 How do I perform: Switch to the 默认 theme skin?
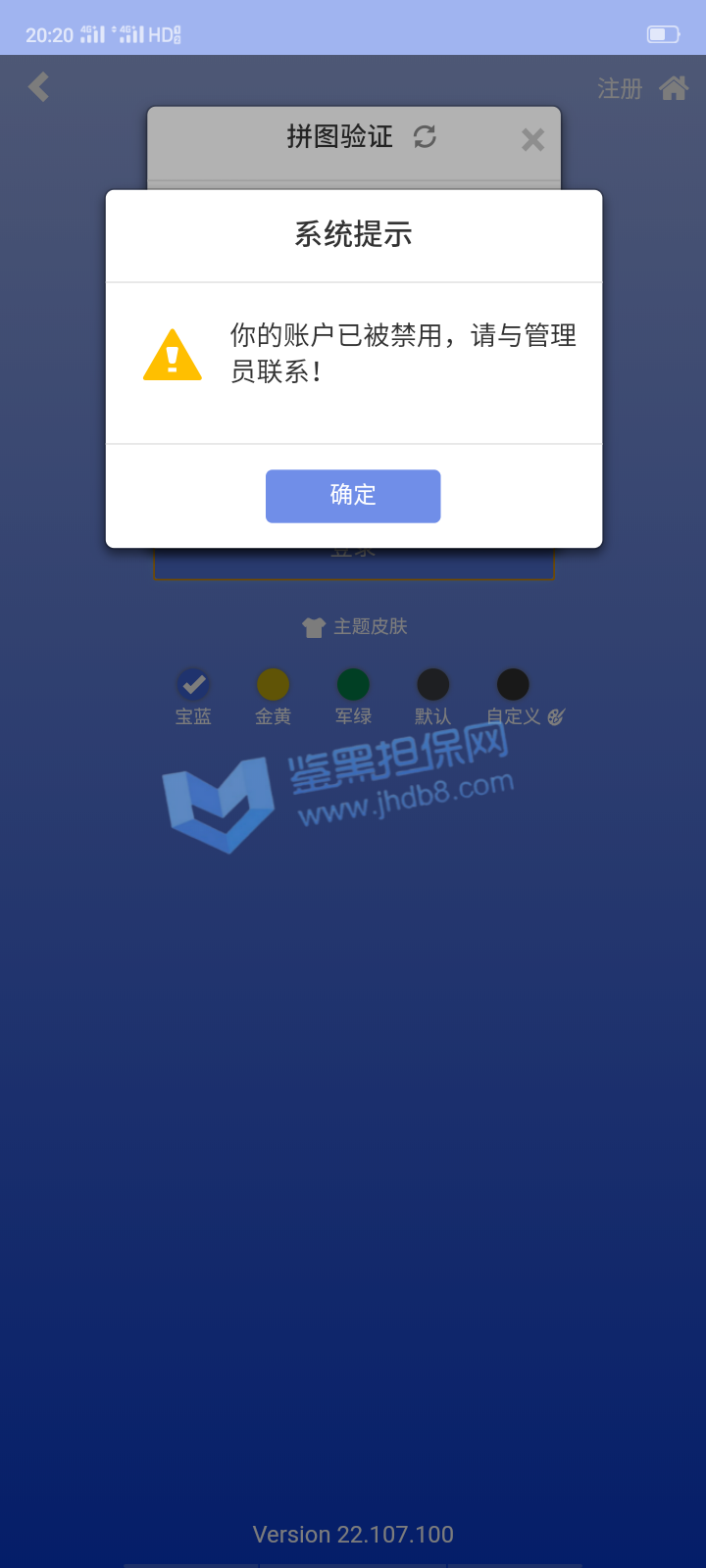click(432, 685)
